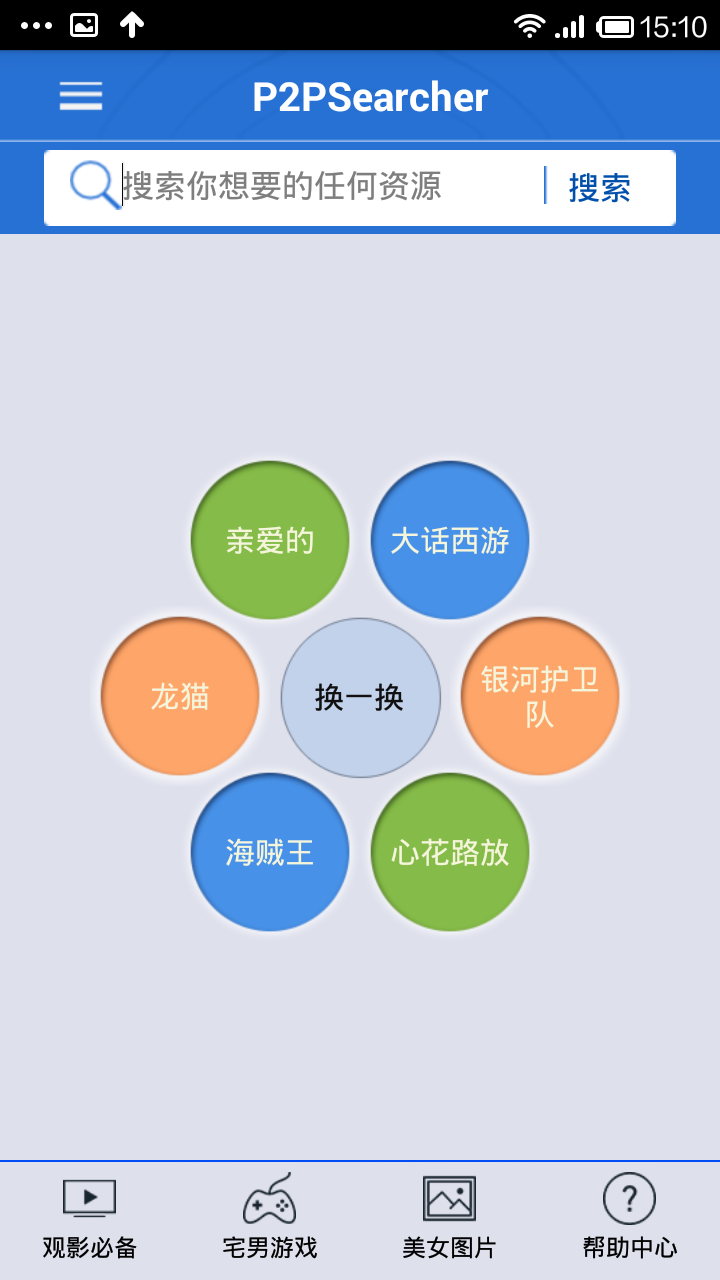Open the hamburger drawer menu
720x1280 pixels.
[81, 96]
